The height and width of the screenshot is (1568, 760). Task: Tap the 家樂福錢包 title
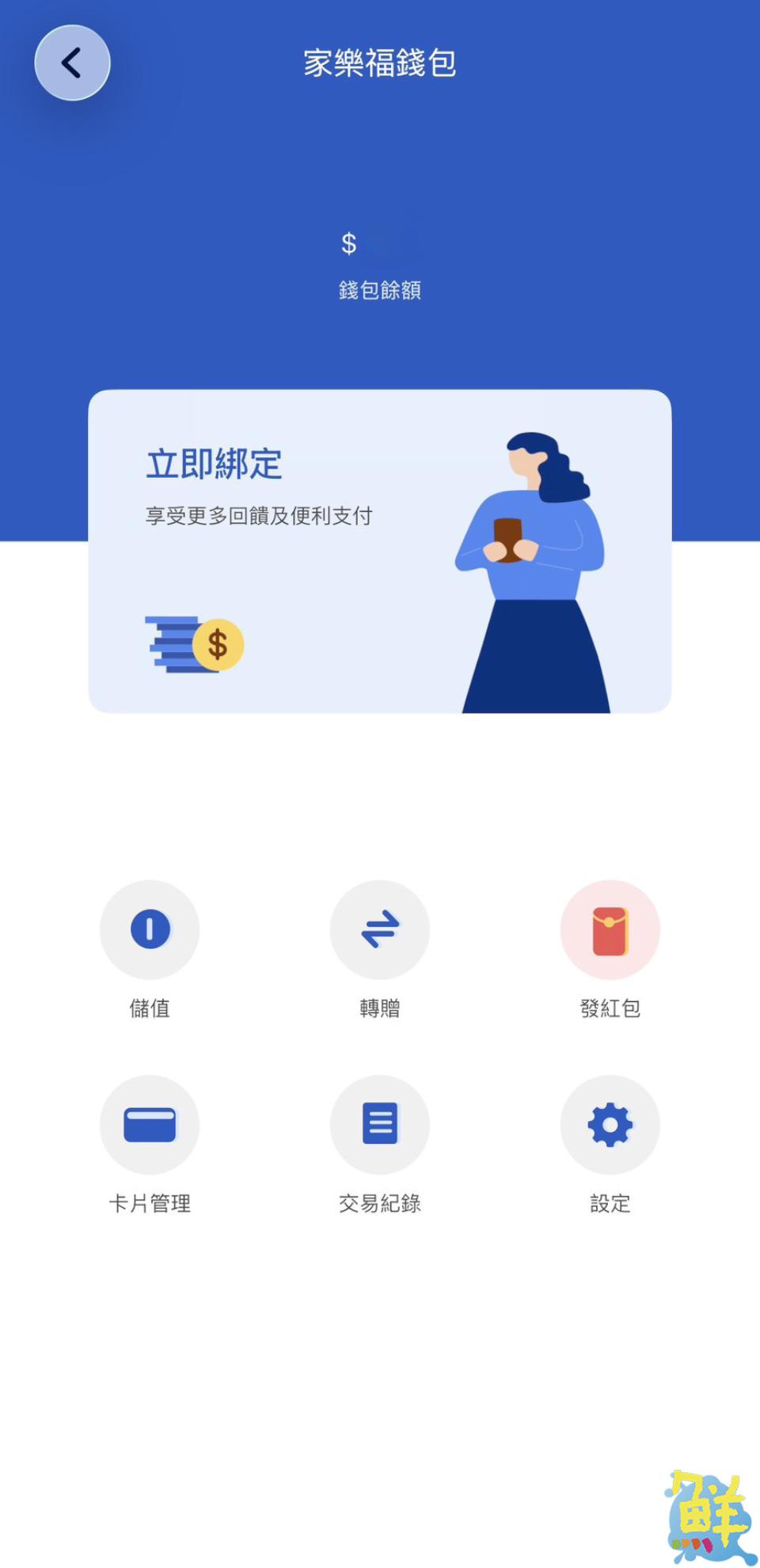click(x=380, y=65)
